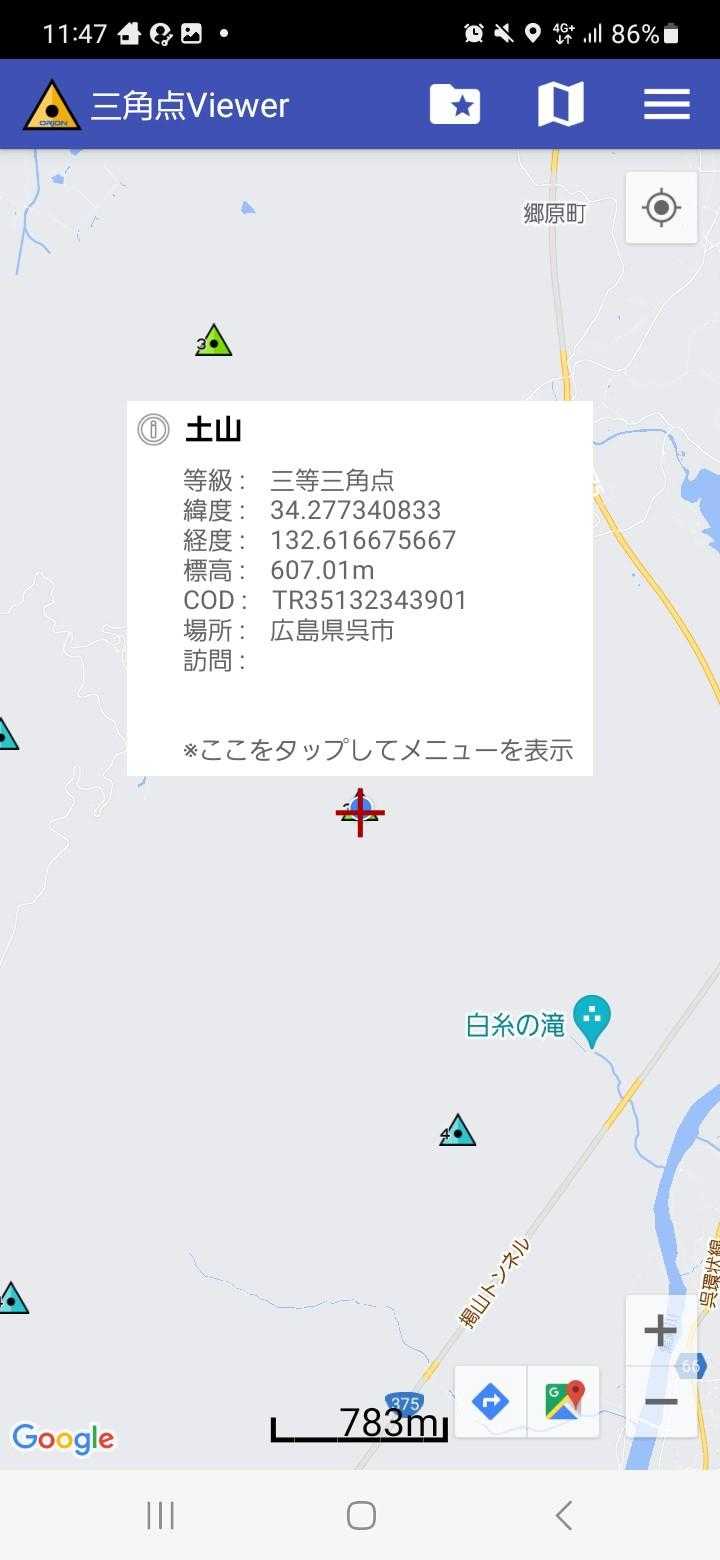Open location in Google Maps
Viewport: 720px width, 1560px height.
[x=564, y=1401]
